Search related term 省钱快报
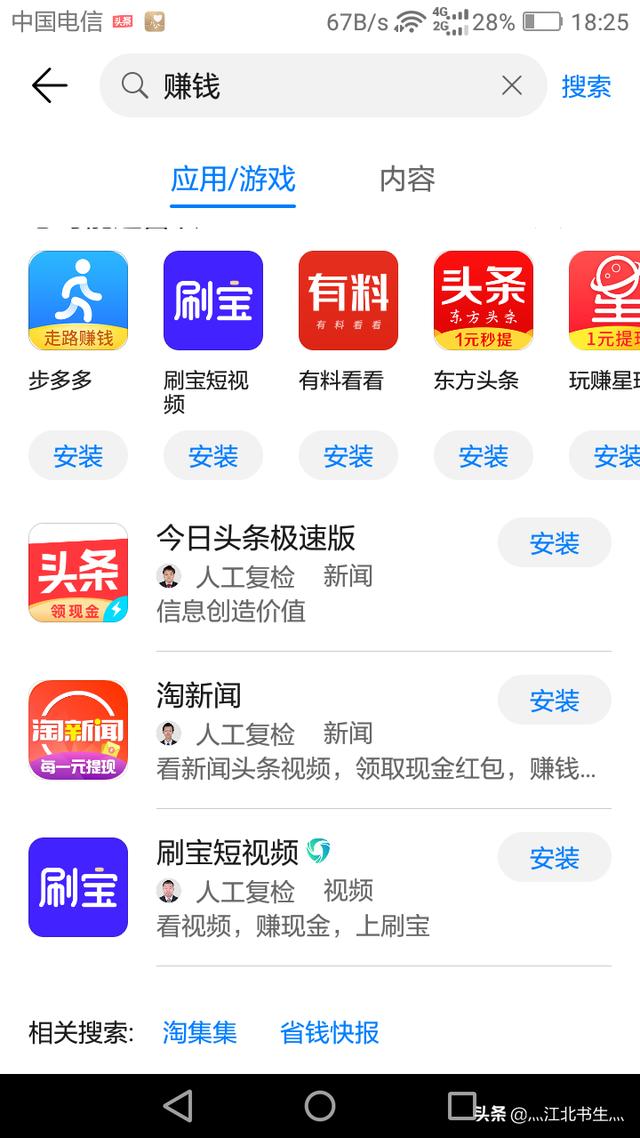The width and height of the screenshot is (640, 1138). point(330,1032)
